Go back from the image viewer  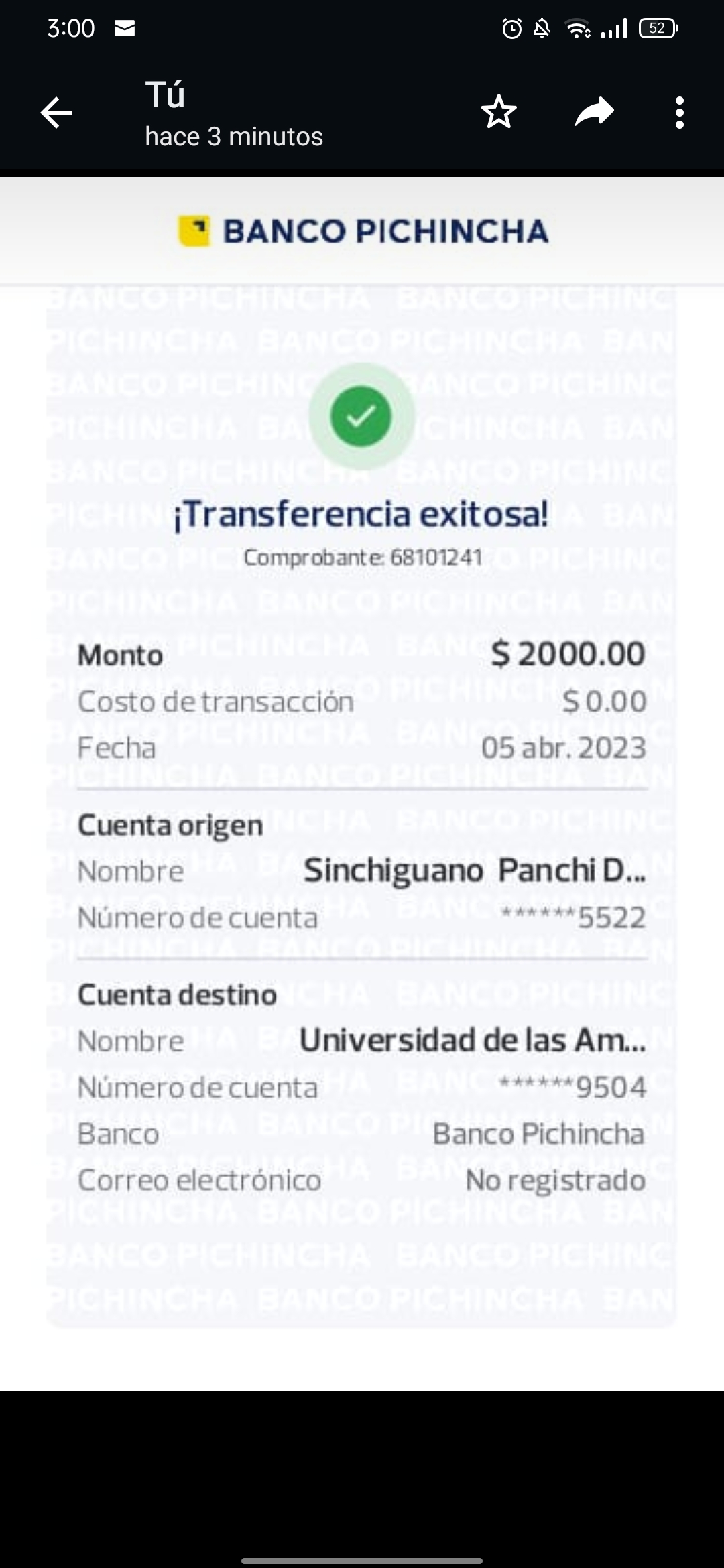click(56, 113)
